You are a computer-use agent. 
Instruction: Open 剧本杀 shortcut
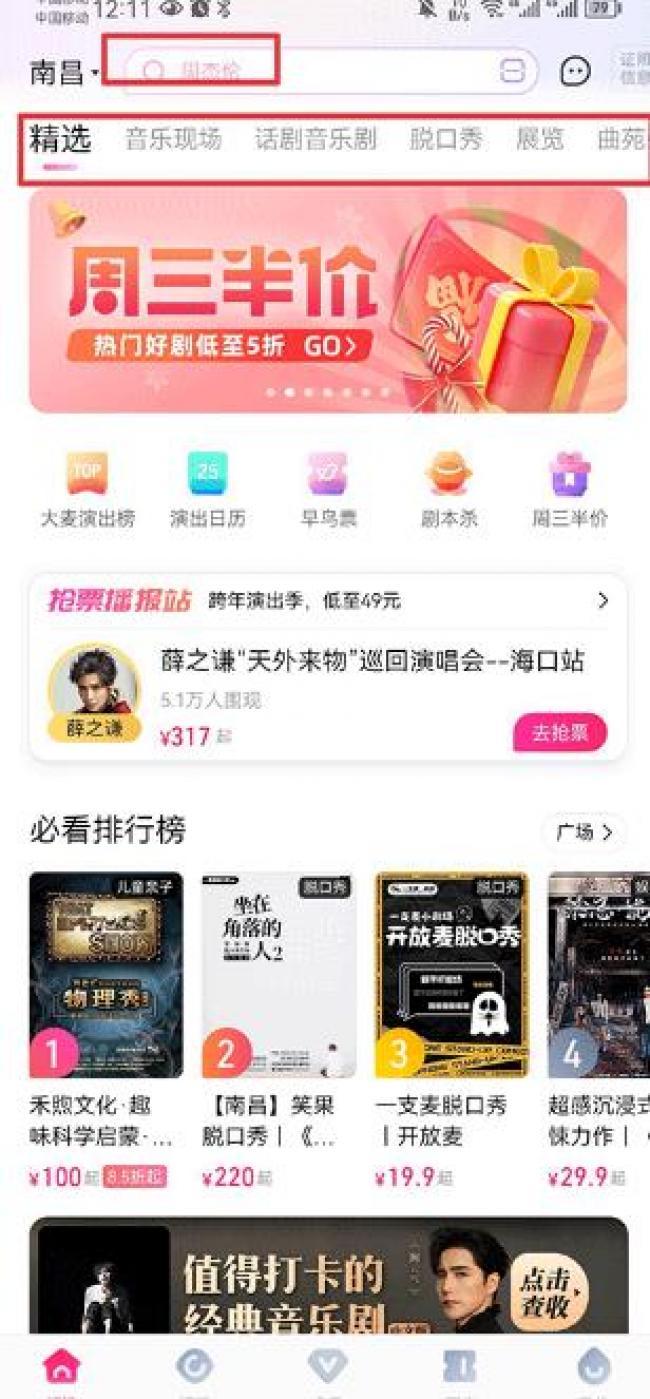pyautogui.click(x=449, y=490)
